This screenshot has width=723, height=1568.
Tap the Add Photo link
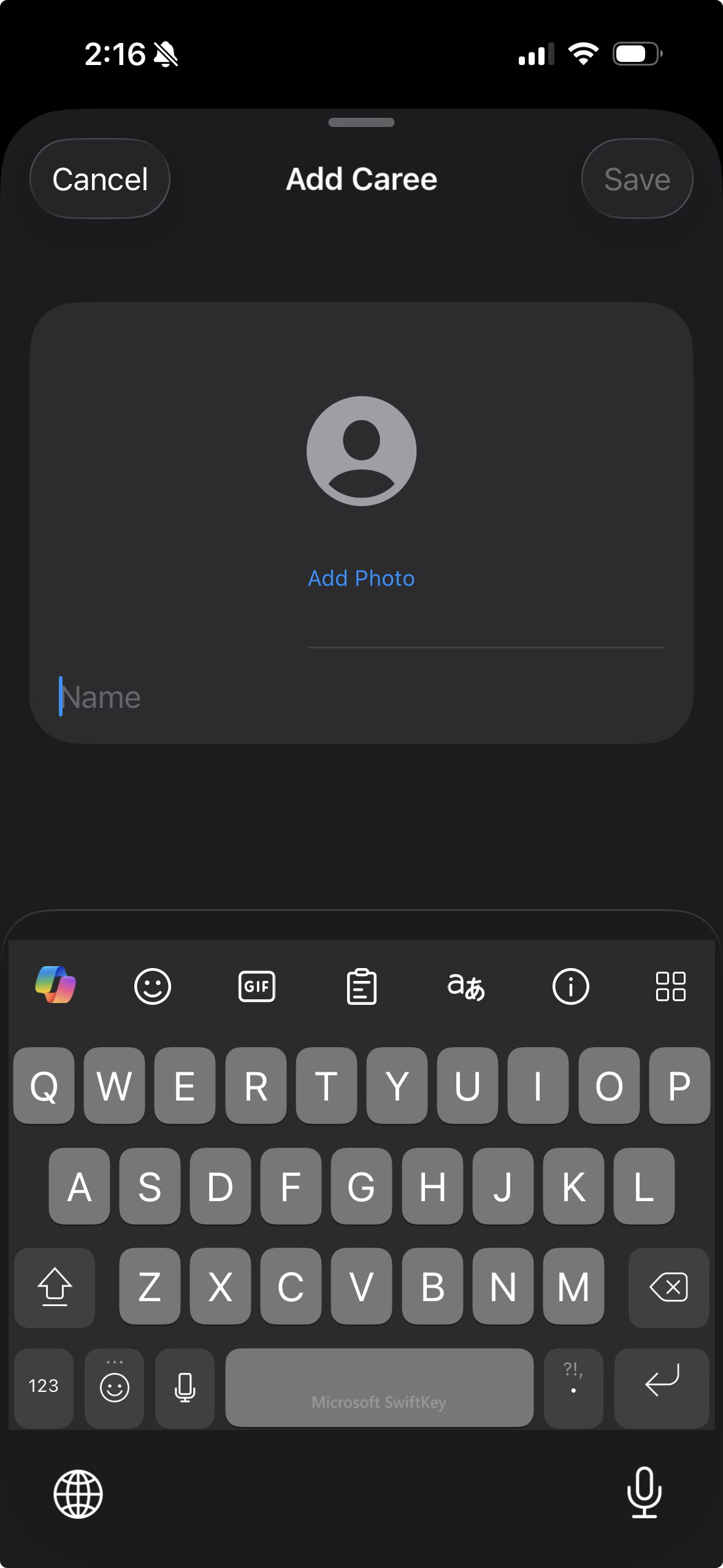(361, 578)
